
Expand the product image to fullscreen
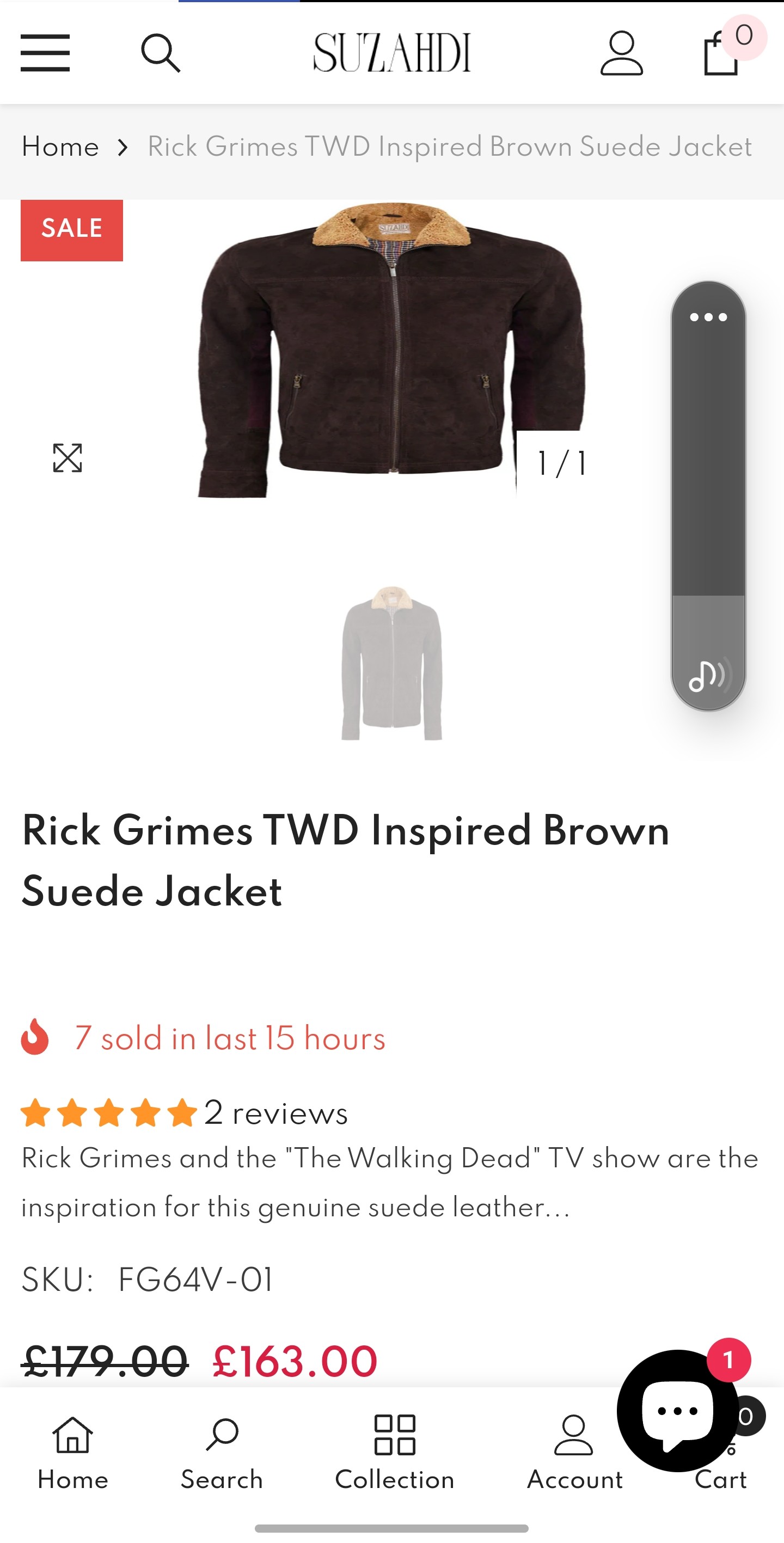[x=68, y=458]
